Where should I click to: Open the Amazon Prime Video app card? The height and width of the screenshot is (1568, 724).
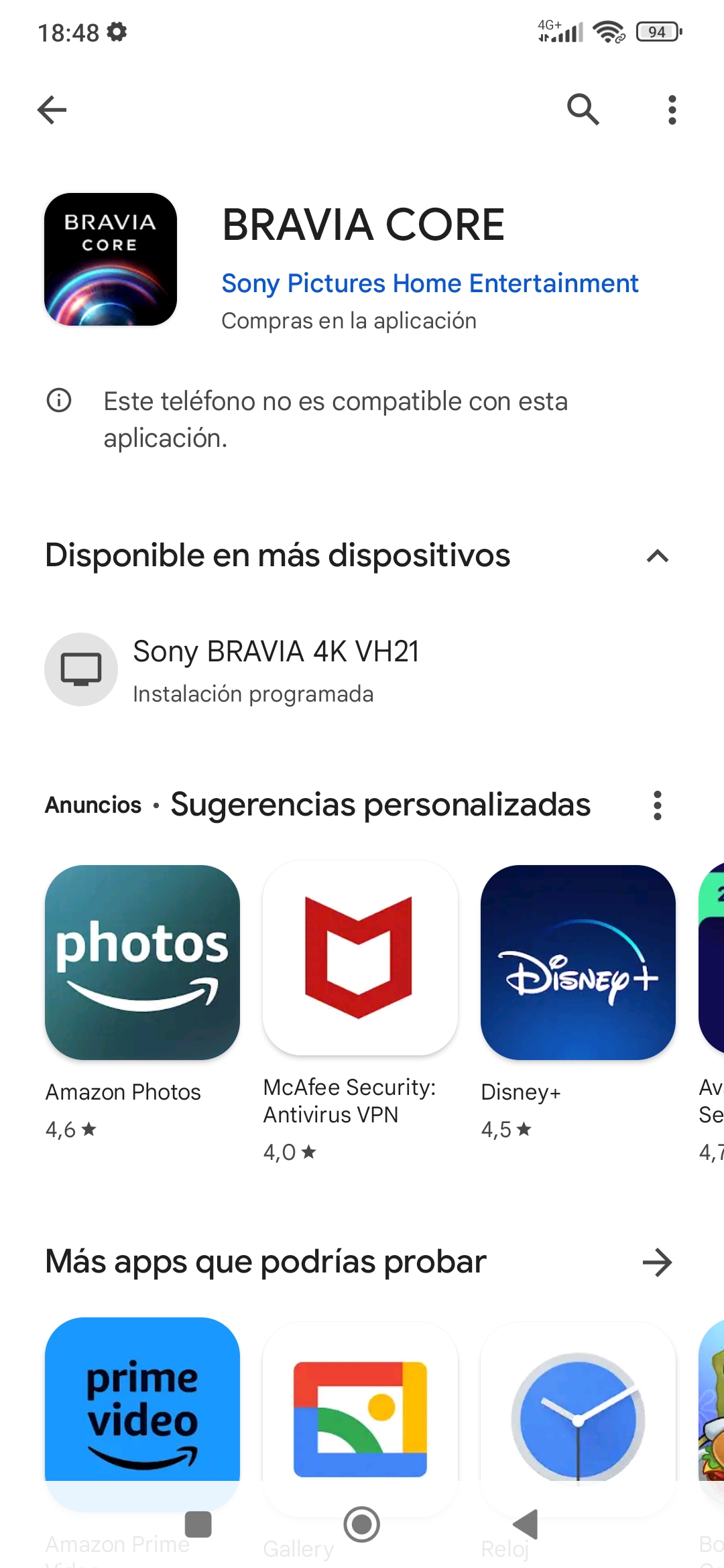tap(142, 1407)
